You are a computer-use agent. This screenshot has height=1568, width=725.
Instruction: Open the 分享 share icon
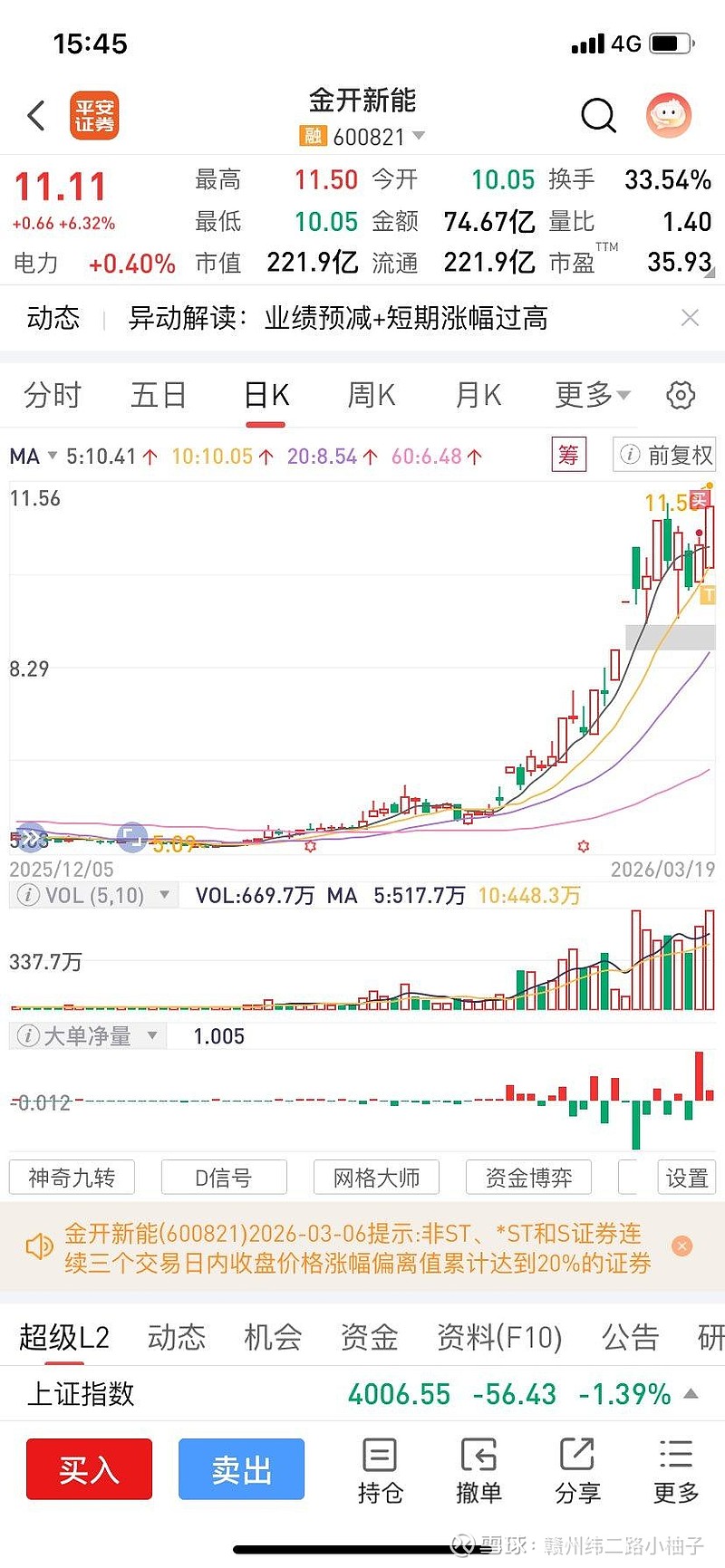pyautogui.click(x=576, y=1468)
